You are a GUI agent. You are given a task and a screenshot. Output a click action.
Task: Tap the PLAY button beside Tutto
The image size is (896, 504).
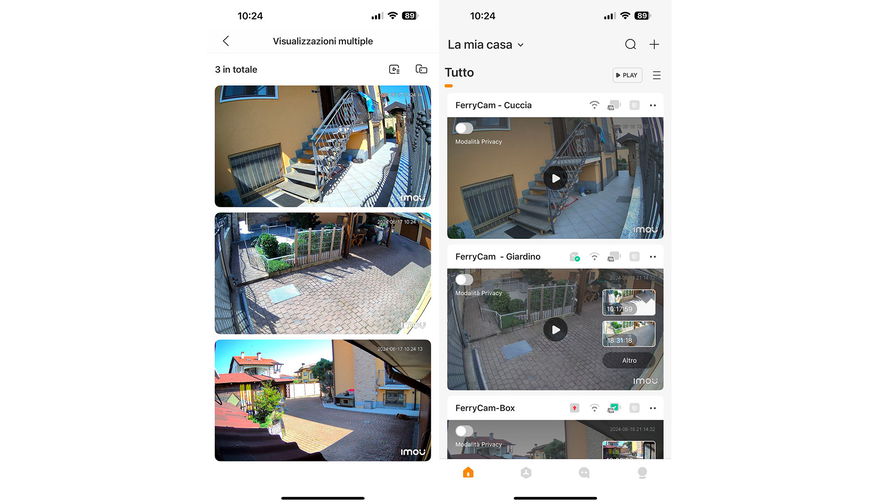pos(627,75)
